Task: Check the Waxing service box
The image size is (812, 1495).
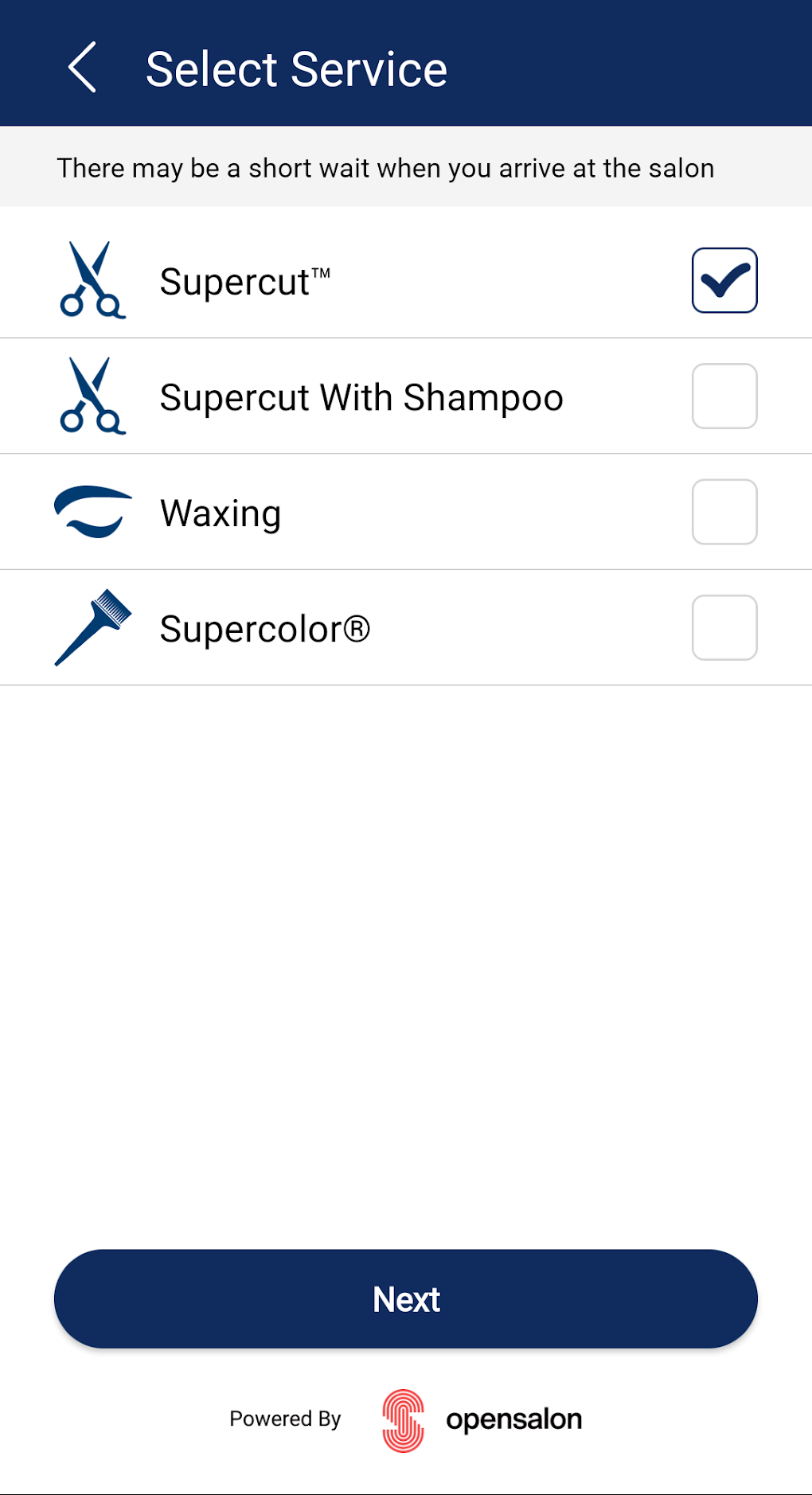Action: point(724,512)
